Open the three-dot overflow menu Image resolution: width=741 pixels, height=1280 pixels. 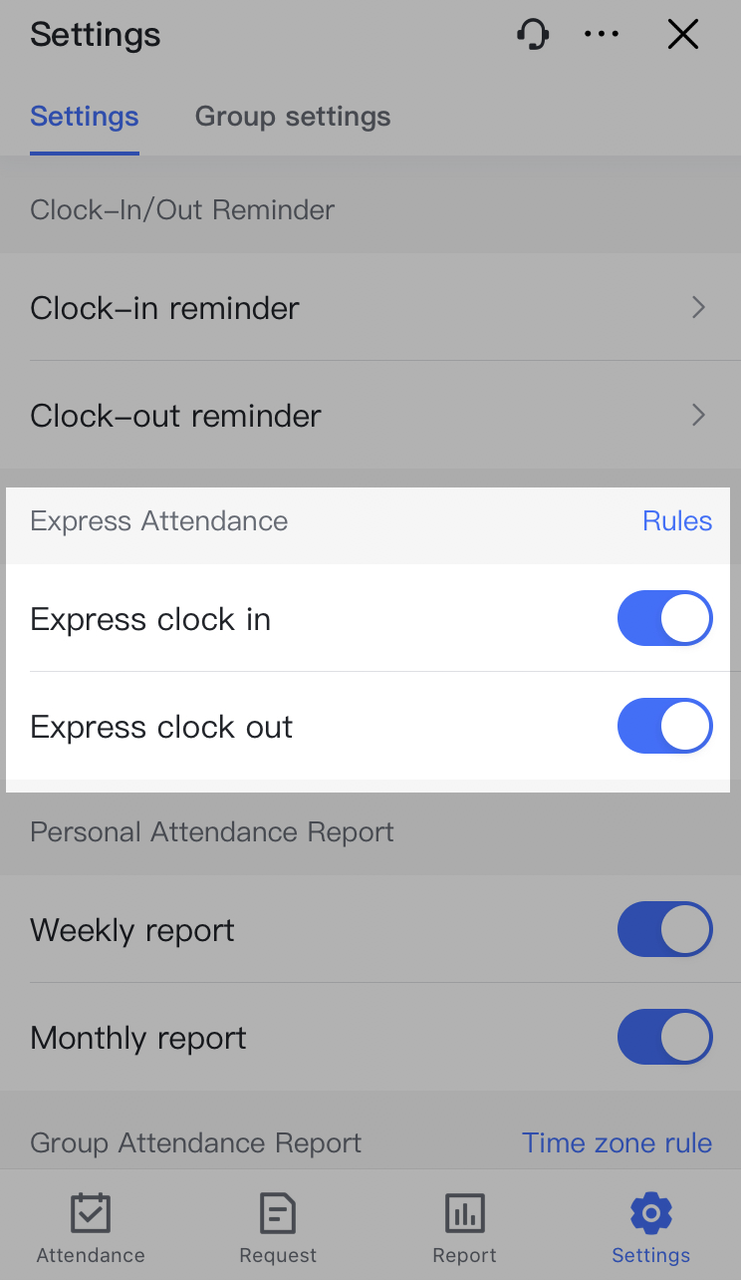(601, 35)
